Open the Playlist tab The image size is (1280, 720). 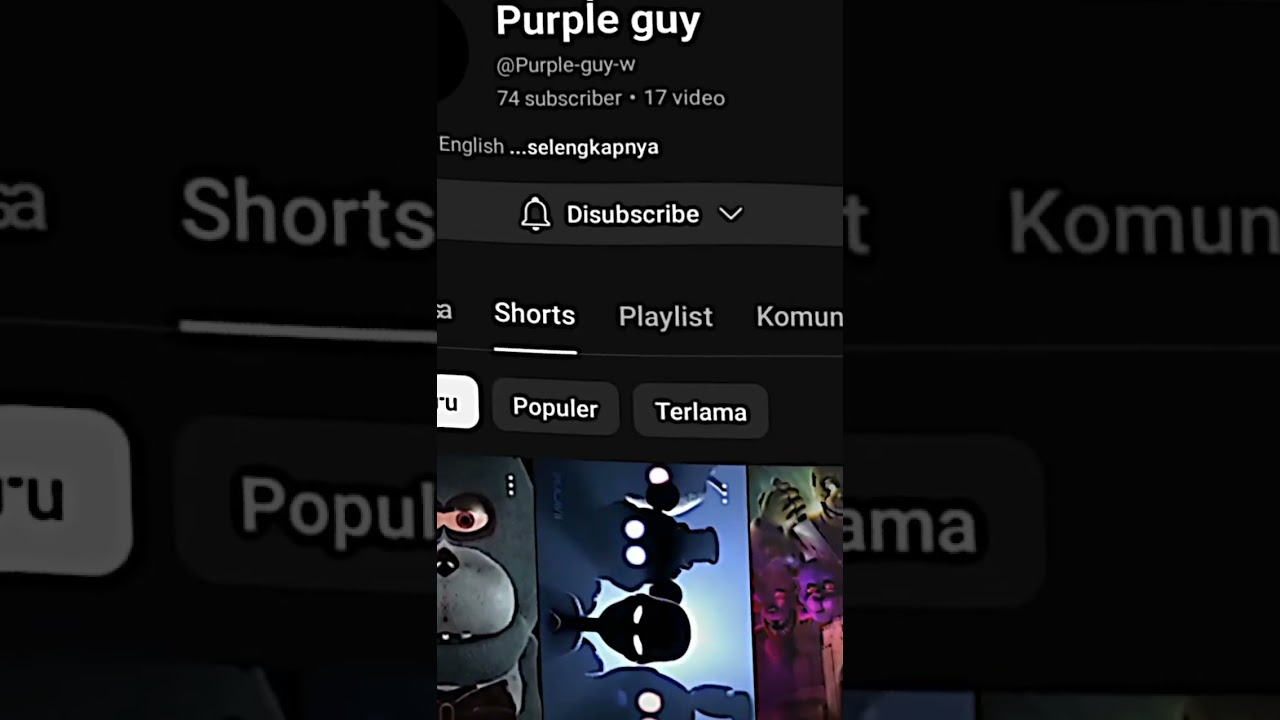(x=666, y=316)
